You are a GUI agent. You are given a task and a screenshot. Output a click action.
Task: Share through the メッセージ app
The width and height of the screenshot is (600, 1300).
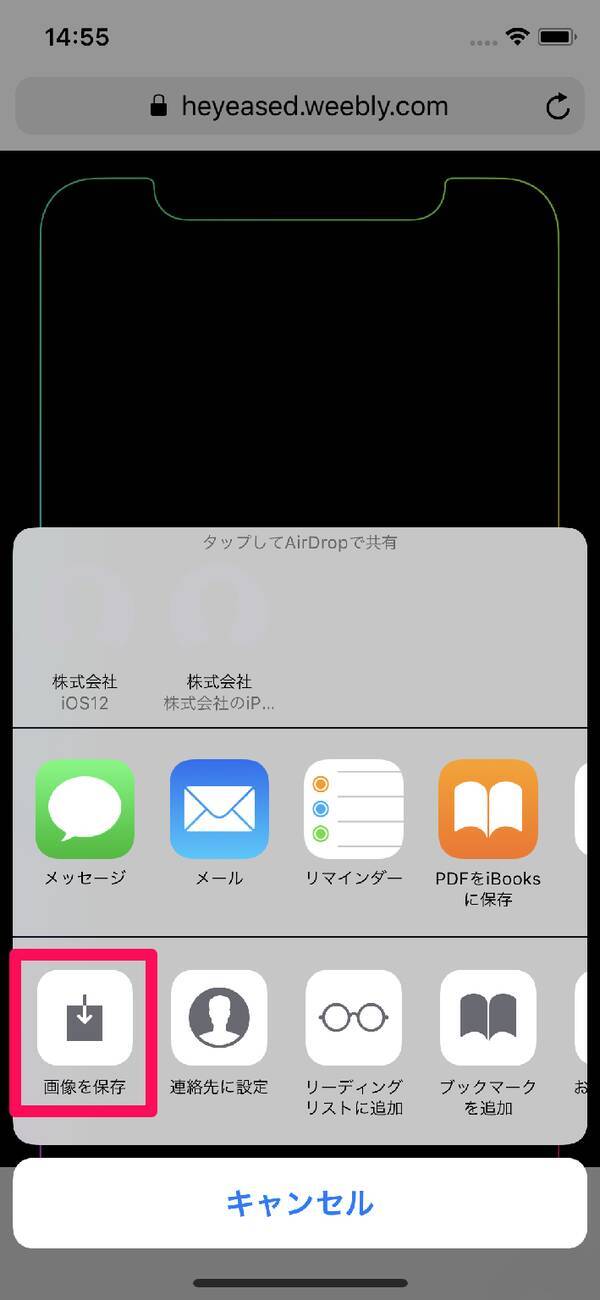tap(85, 808)
